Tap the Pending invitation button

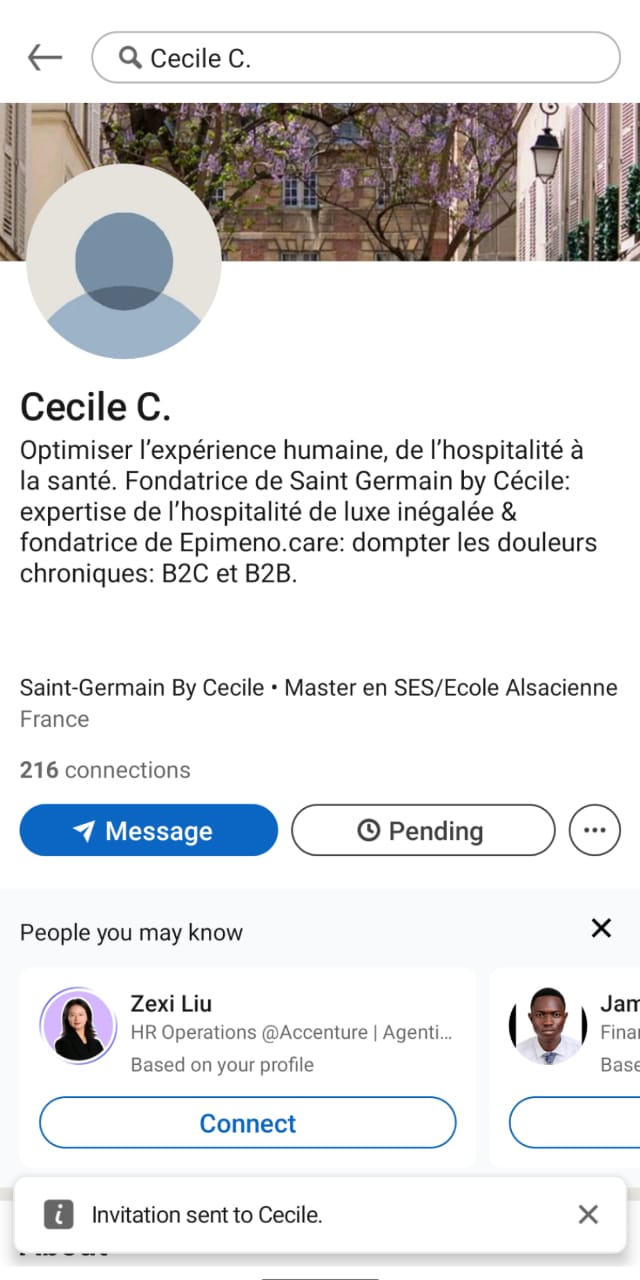click(x=422, y=831)
